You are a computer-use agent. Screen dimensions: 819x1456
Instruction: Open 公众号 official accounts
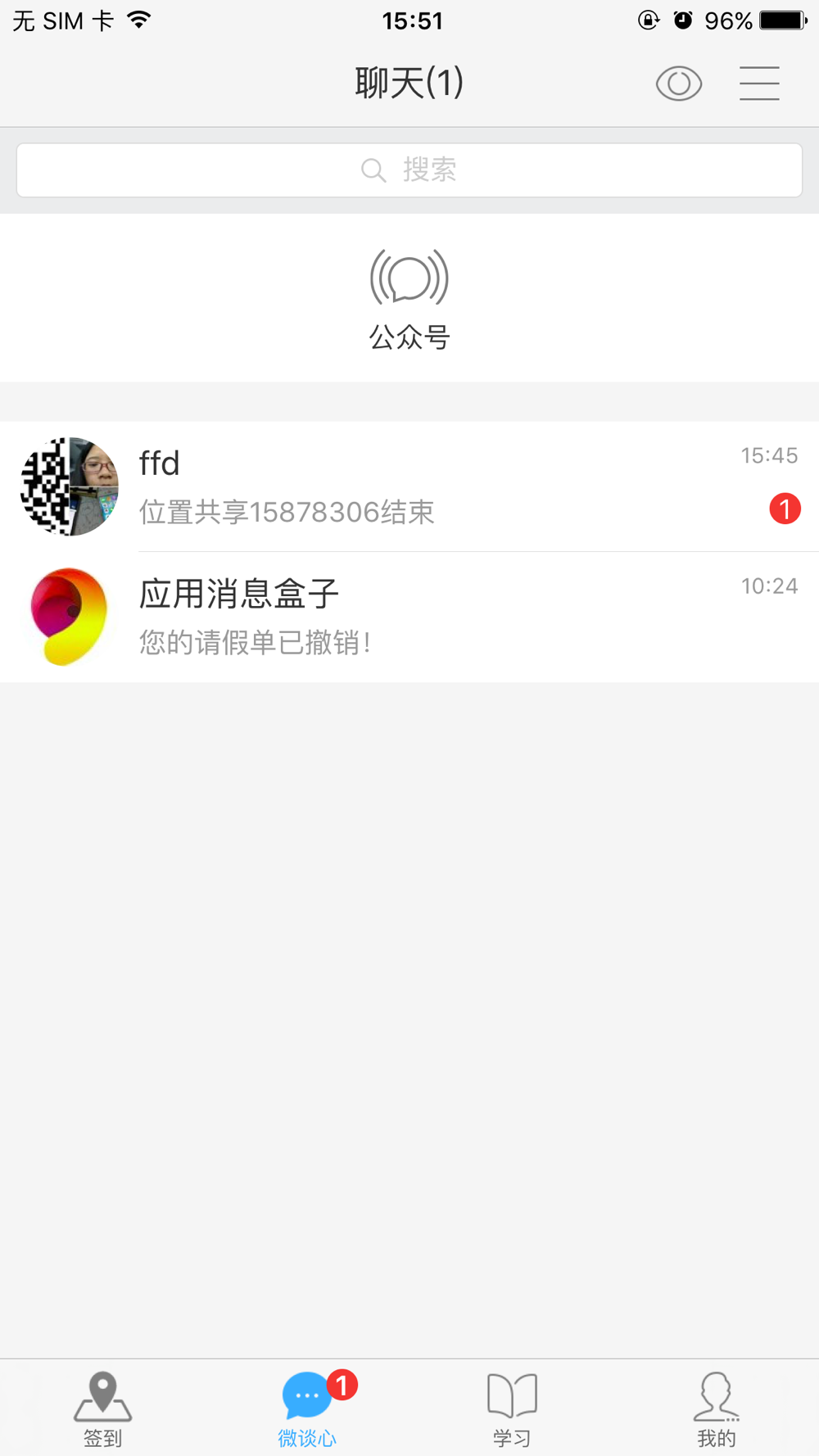(409, 299)
